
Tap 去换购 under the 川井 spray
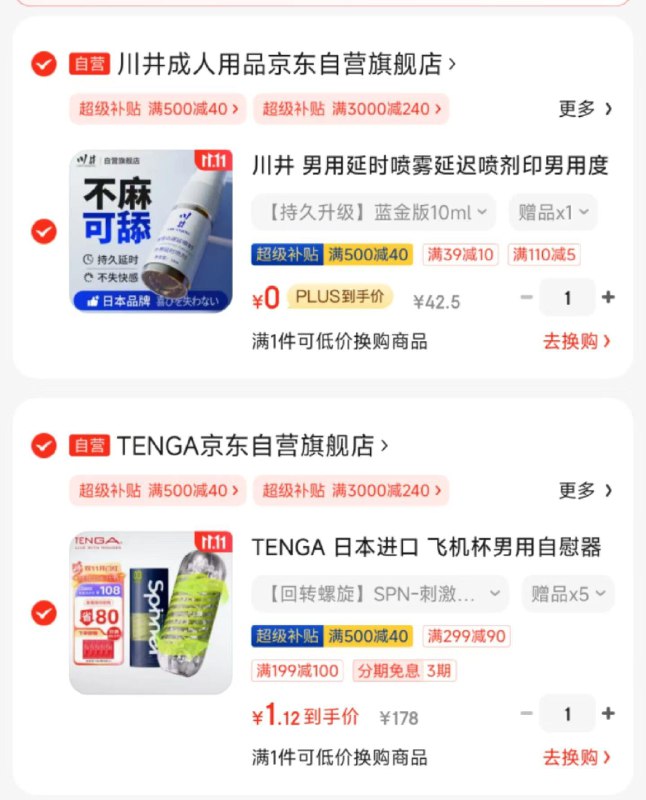(x=576, y=341)
